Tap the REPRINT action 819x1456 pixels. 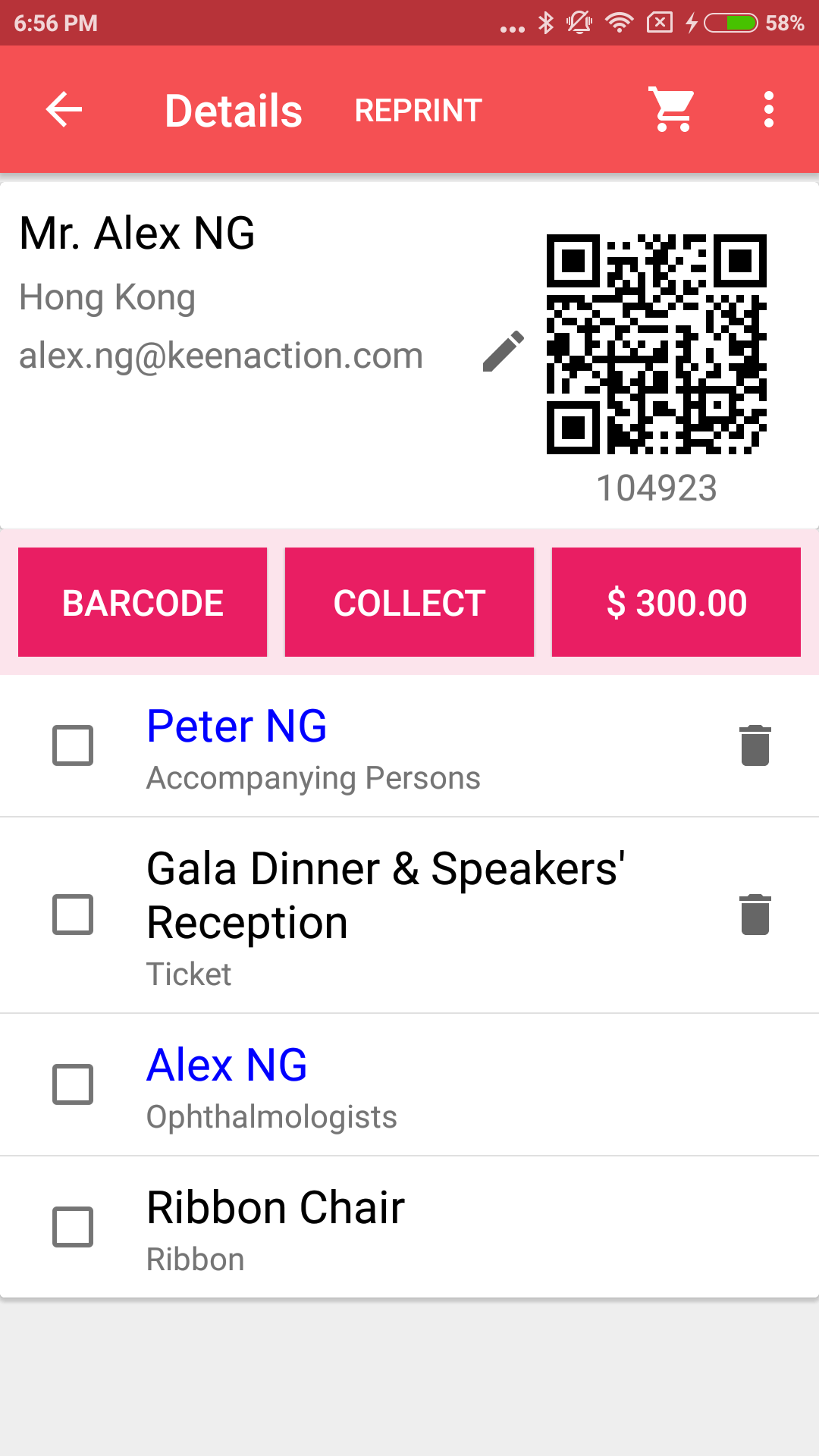coord(418,111)
